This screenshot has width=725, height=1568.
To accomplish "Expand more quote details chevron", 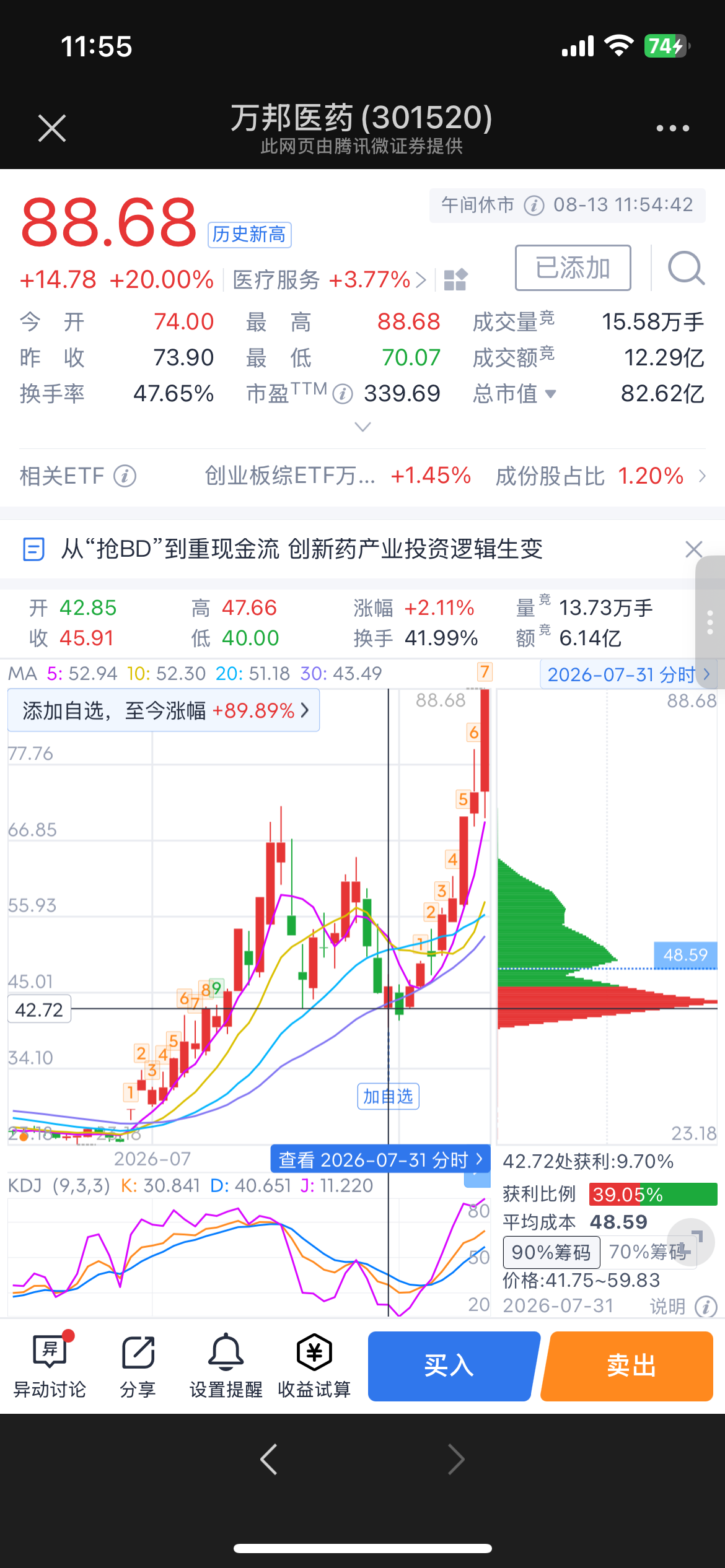I will pyautogui.click(x=362, y=427).
